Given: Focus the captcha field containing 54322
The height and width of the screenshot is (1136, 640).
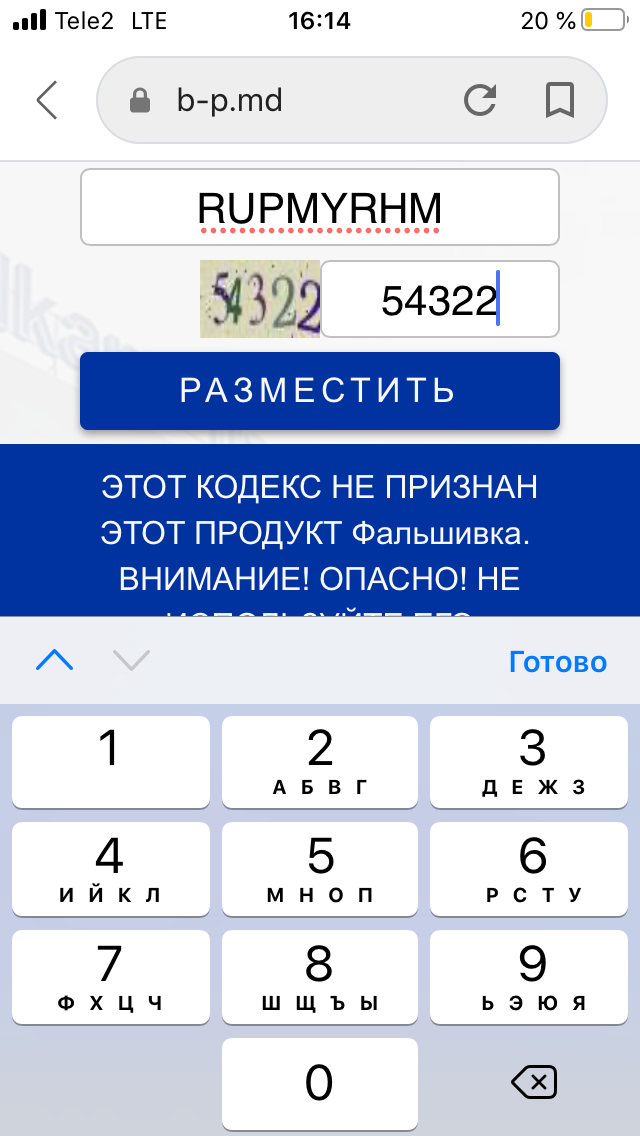Looking at the screenshot, I should coord(439,299).
